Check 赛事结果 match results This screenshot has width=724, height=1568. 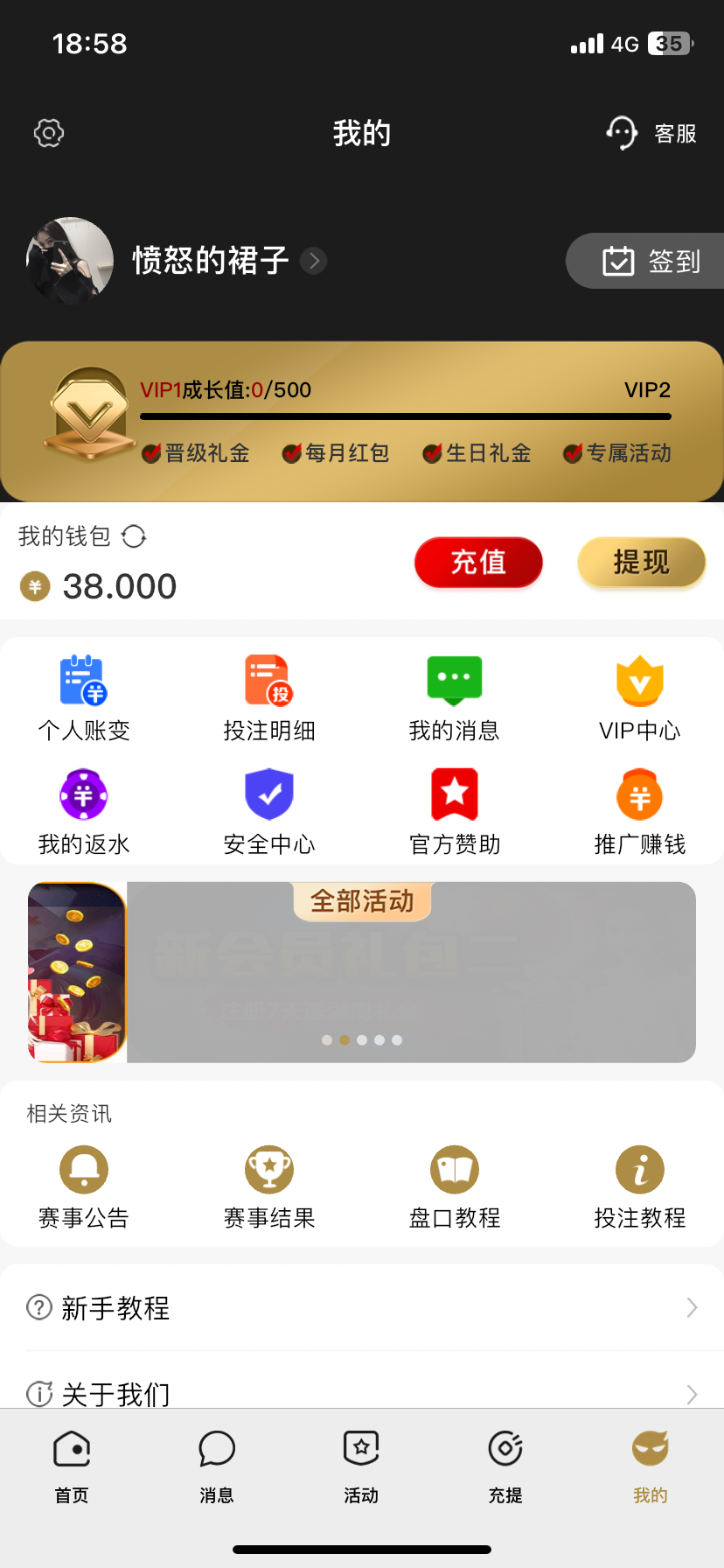[x=268, y=1184]
